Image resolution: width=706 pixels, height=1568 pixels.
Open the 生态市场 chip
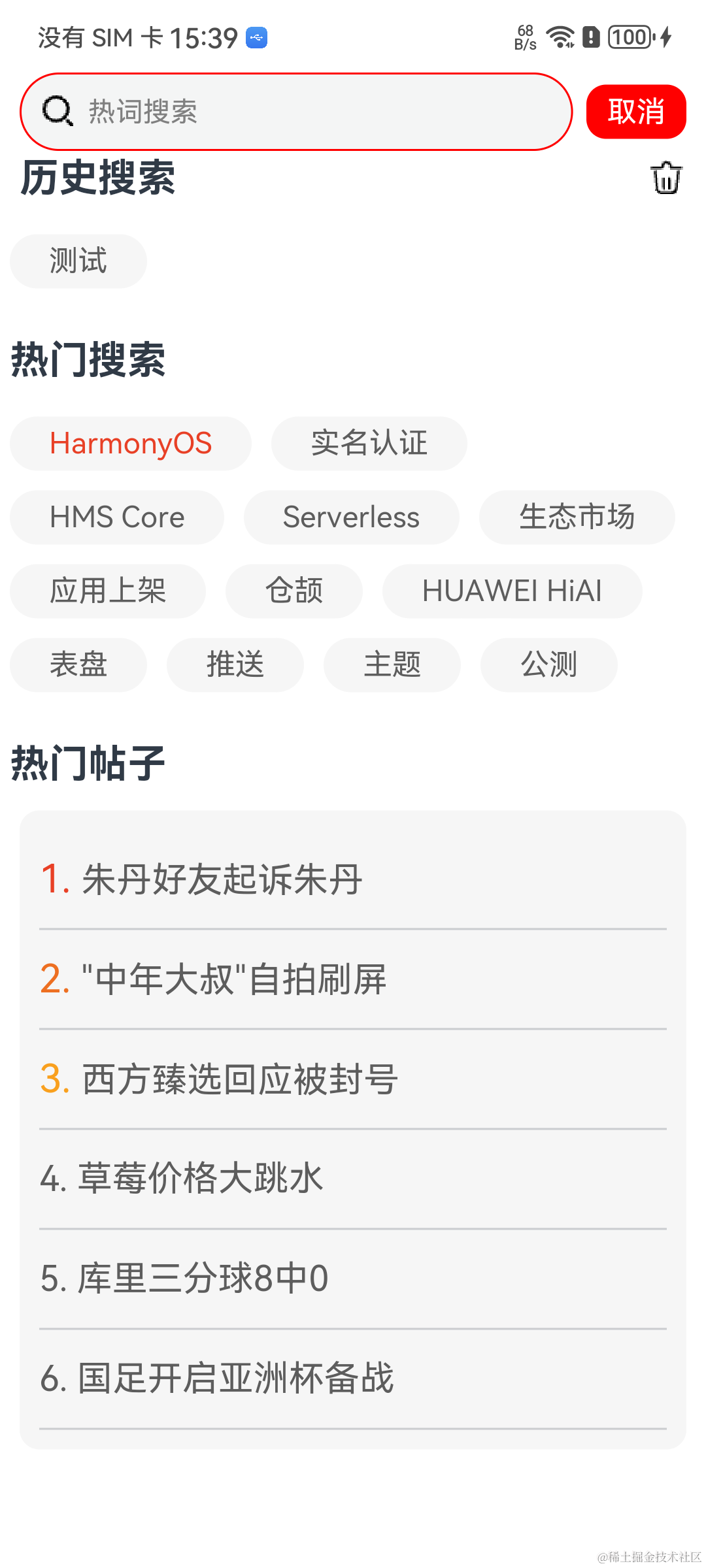pos(577,517)
